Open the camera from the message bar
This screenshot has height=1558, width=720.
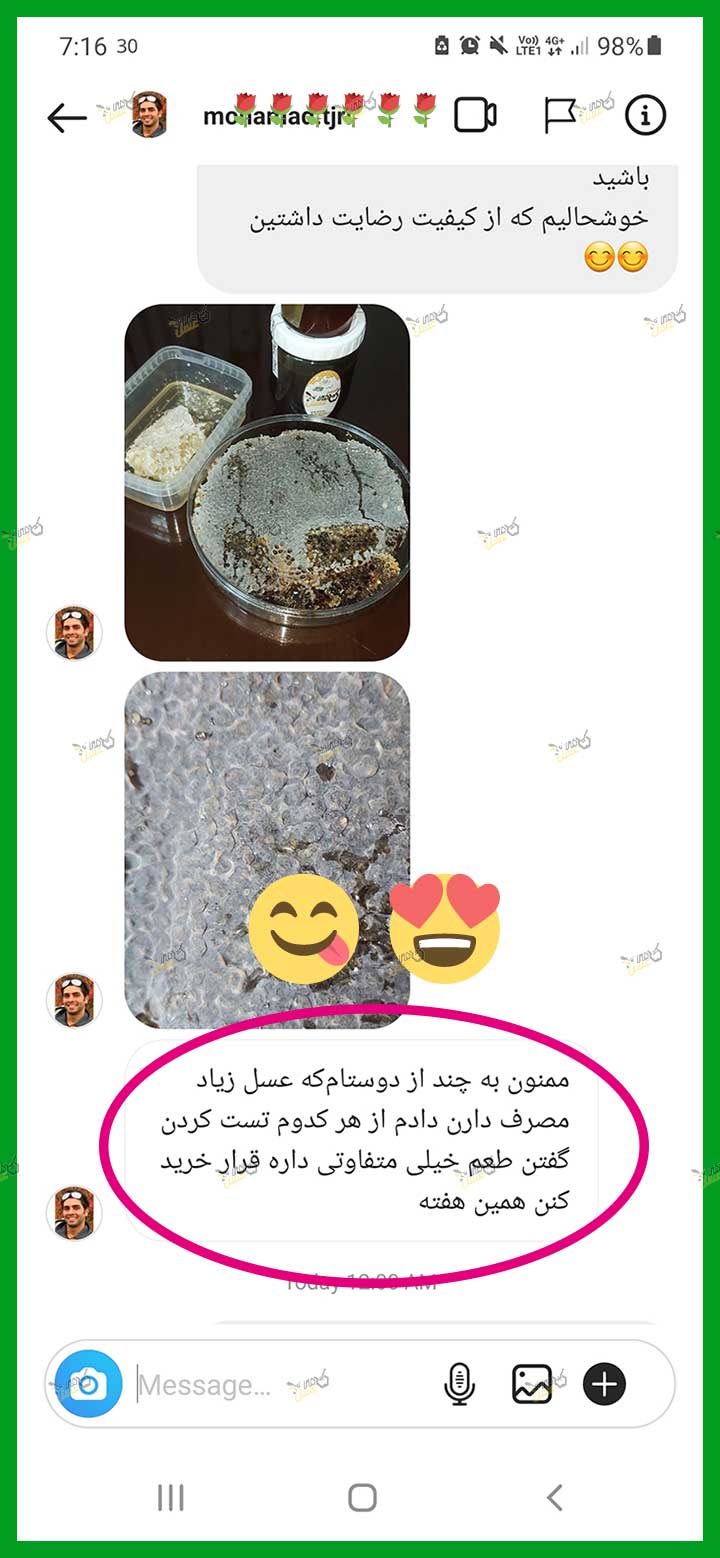(x=89, y=1384)
